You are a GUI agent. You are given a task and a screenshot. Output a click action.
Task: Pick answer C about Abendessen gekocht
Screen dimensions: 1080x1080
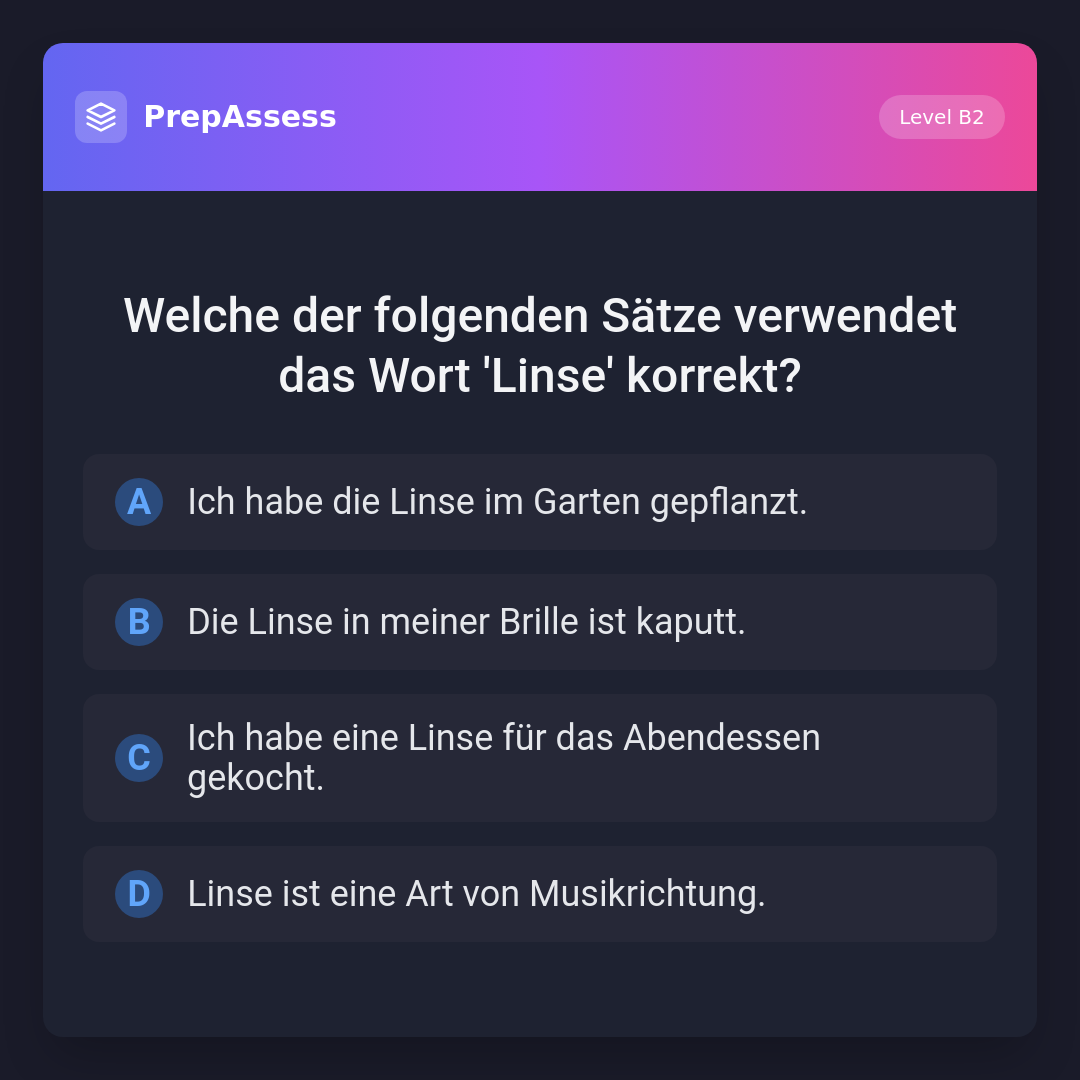pos(539,758)
